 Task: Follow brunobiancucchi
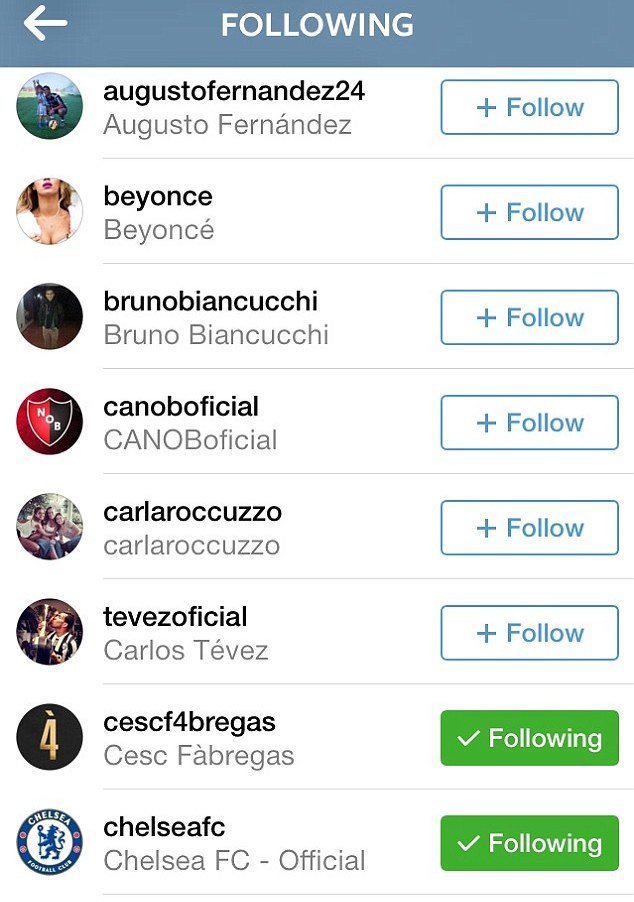click(x=529, y=317)
